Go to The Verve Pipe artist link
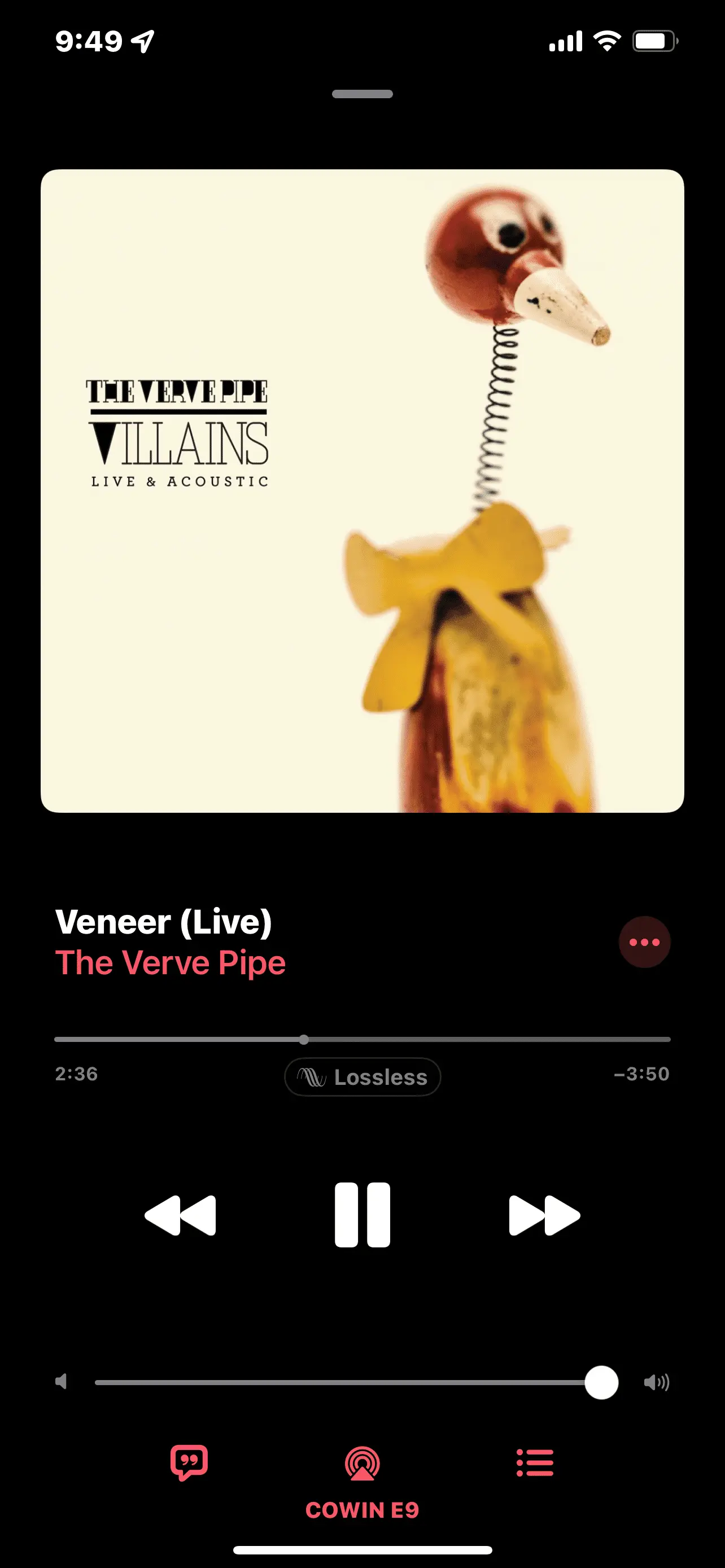725x1568 pixels. click(171, 963)
